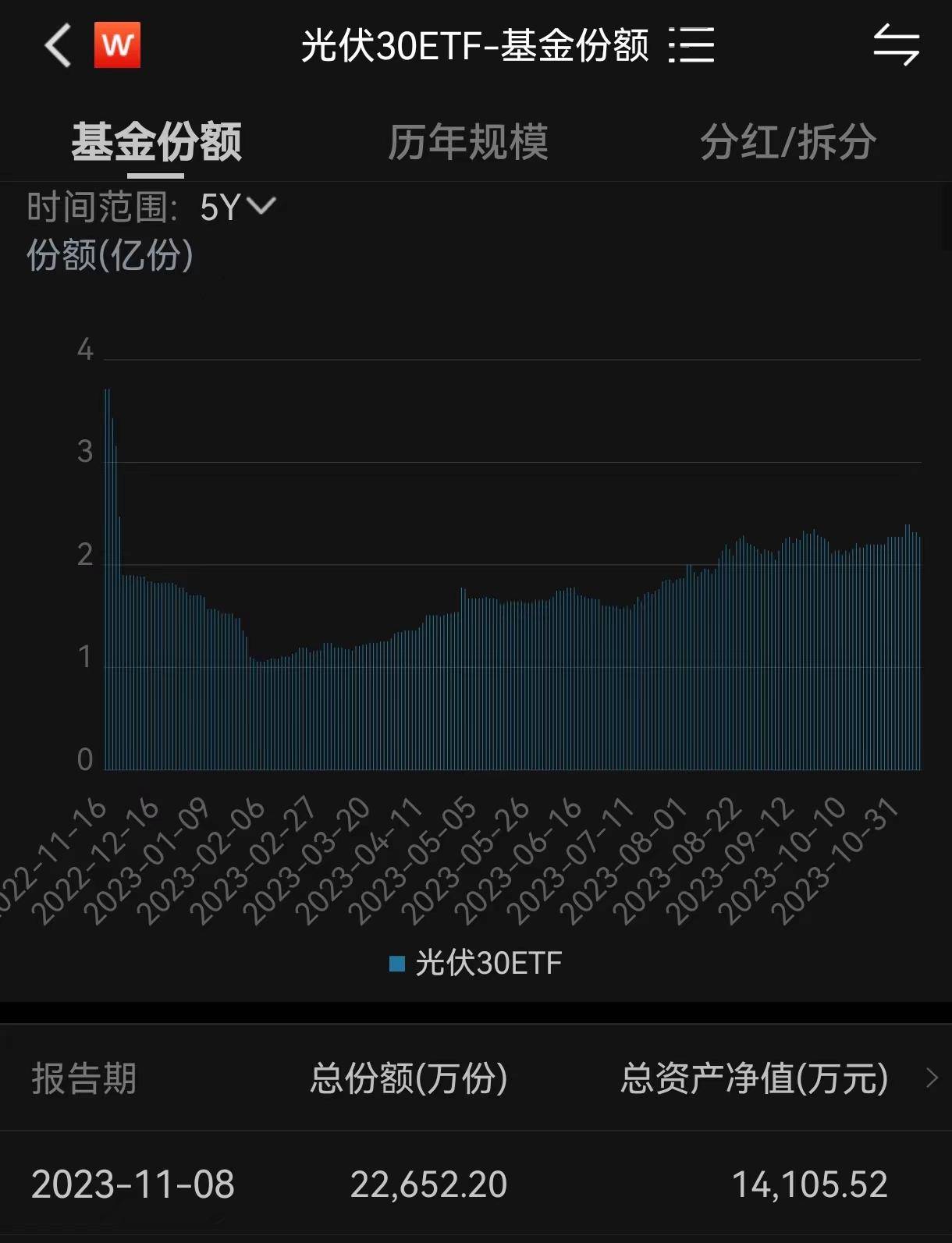Switch to the 历年规模 tab
This screenshot has height=1243, width=952.
(470, 142)
